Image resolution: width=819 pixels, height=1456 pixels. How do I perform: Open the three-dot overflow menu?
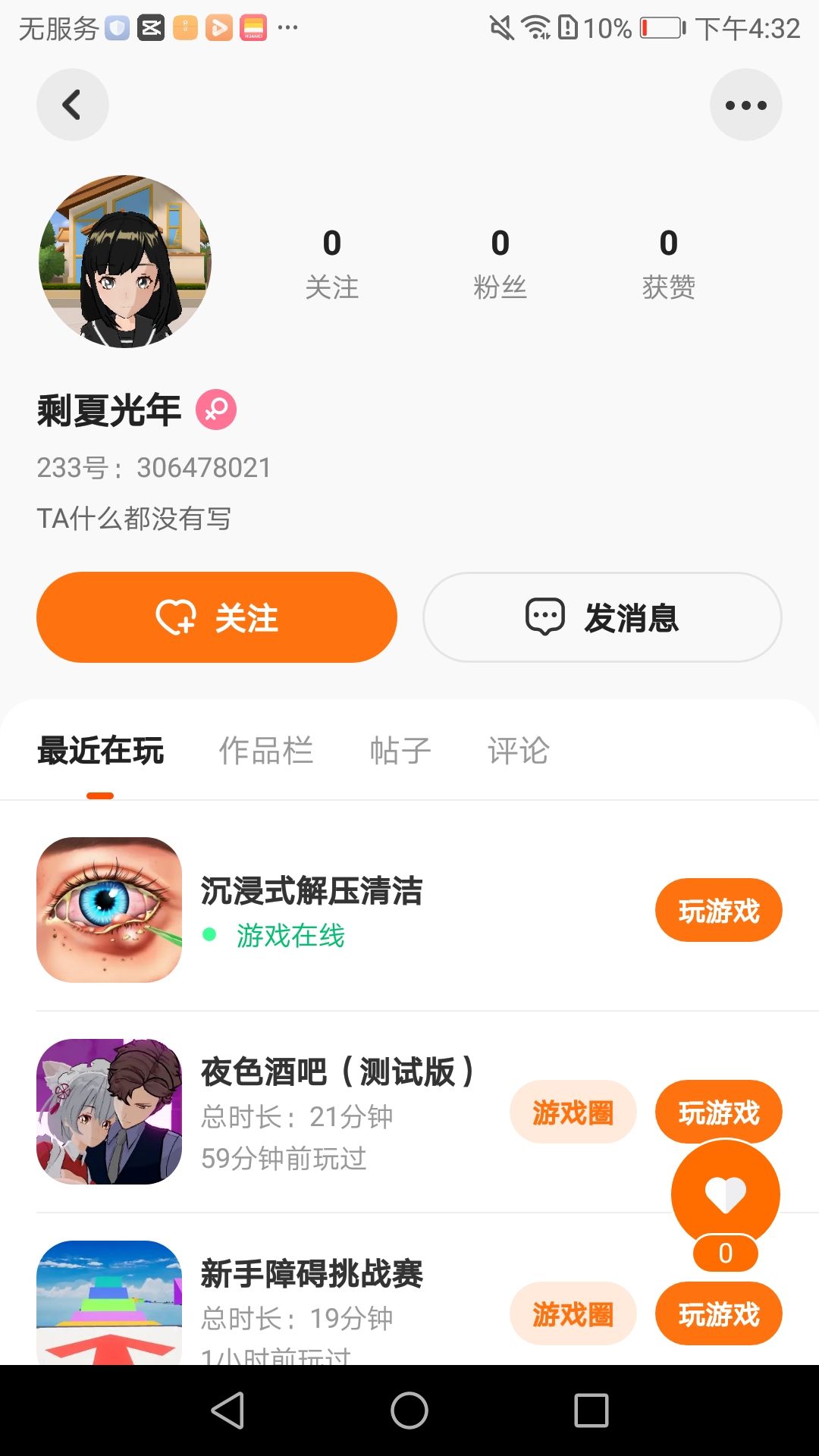pyautogui.click(x=745, y=105)
